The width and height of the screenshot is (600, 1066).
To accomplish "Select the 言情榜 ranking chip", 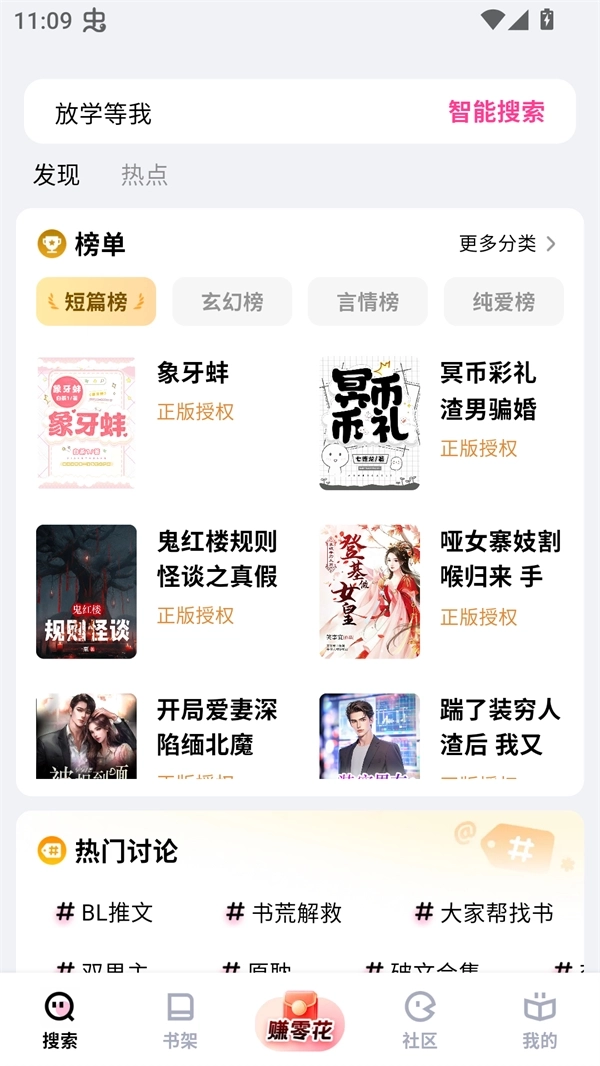I will [x=368, y=301].
